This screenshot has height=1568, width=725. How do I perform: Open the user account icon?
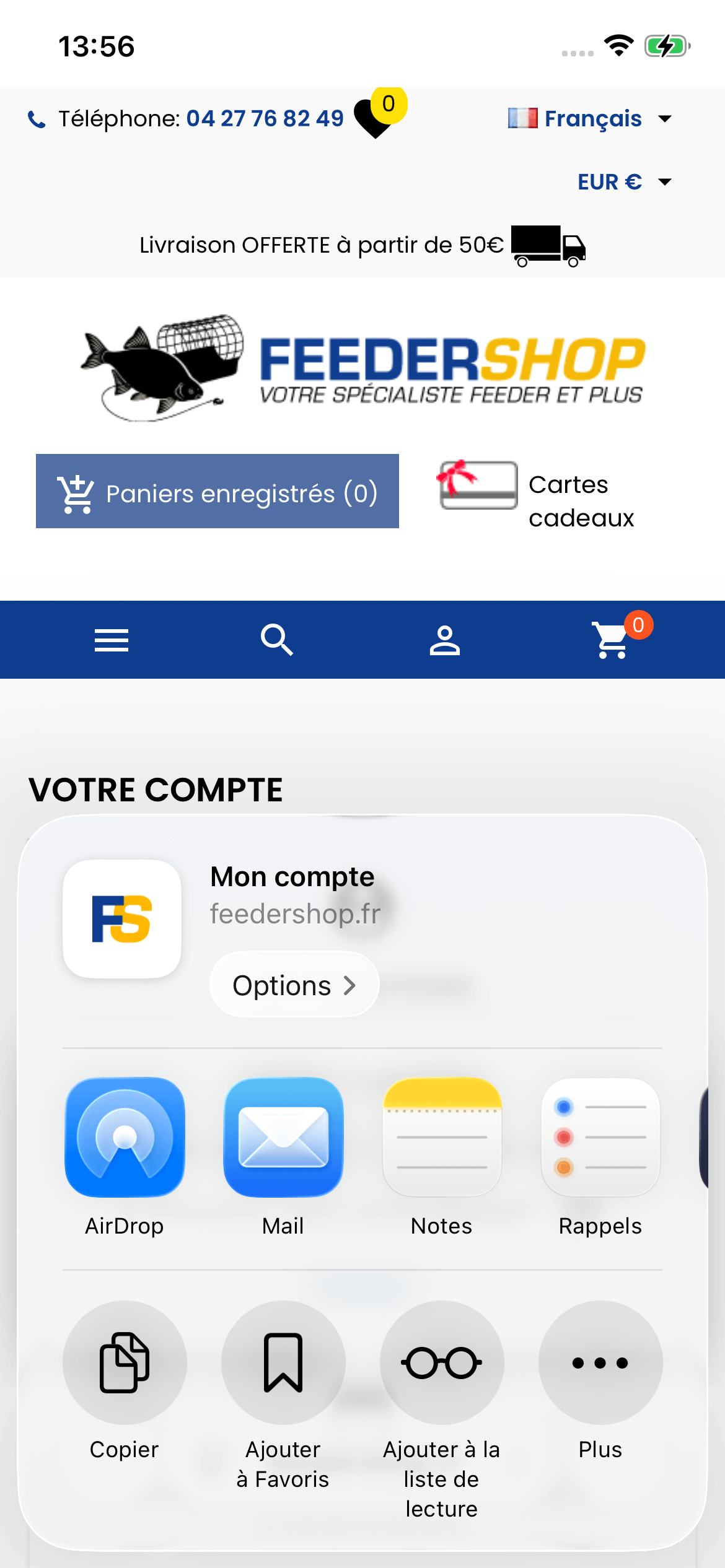click(445, 640)
